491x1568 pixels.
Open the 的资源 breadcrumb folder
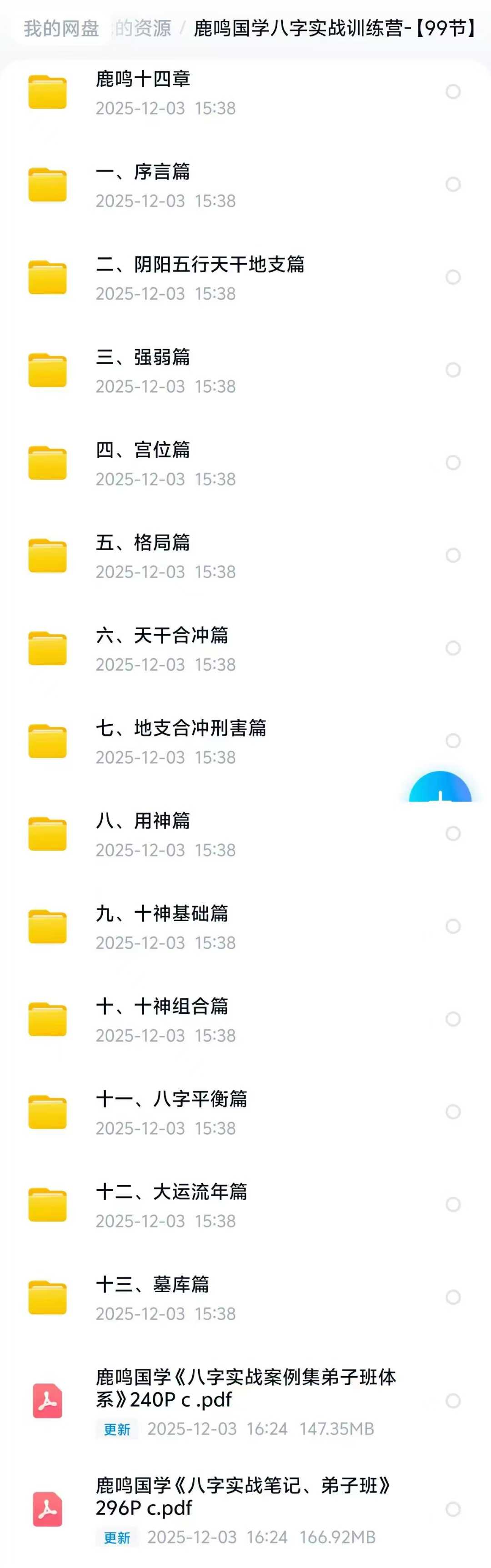click(x=144, y=29)
